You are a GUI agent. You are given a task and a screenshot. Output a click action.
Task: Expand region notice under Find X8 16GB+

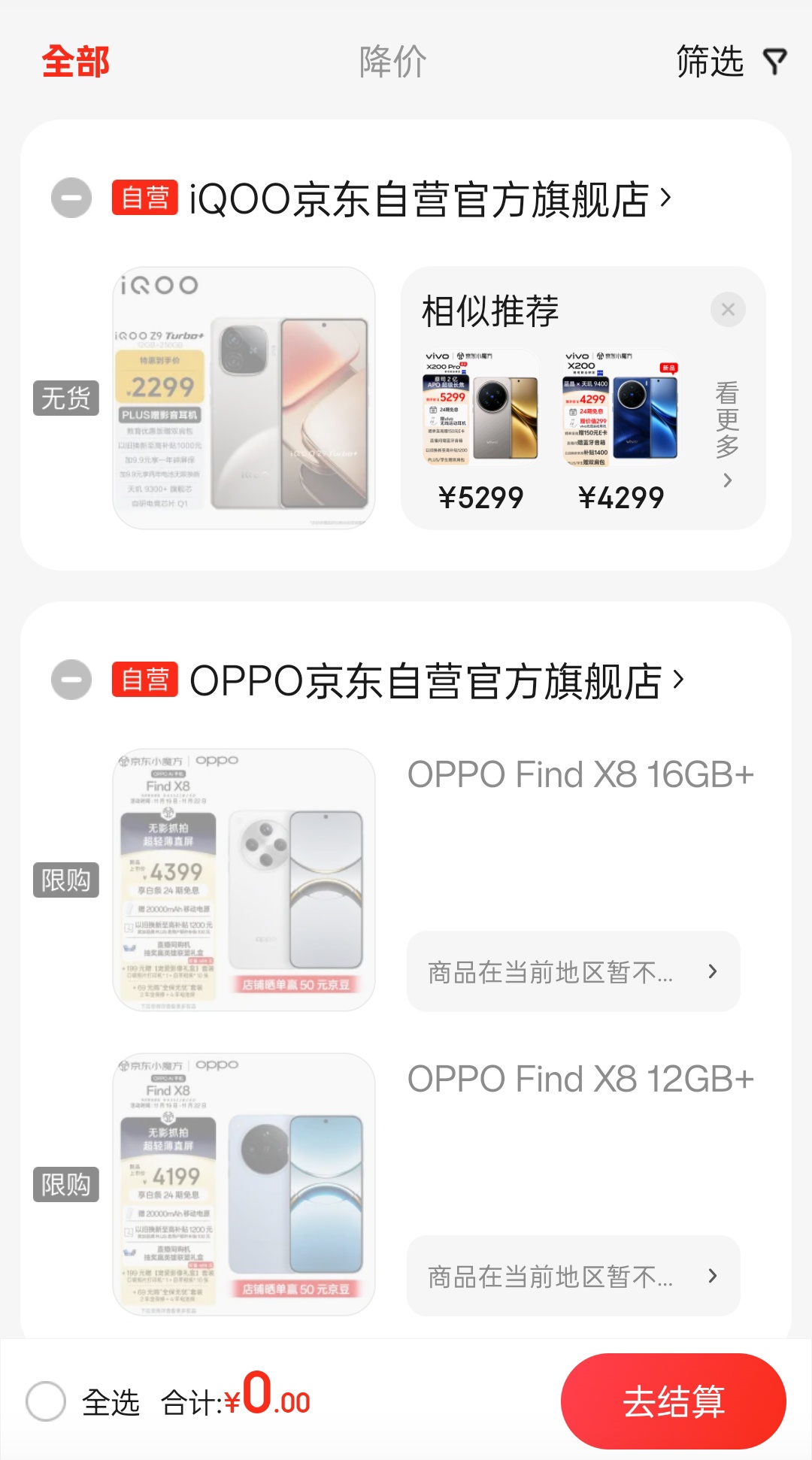[x=574, y=971]
